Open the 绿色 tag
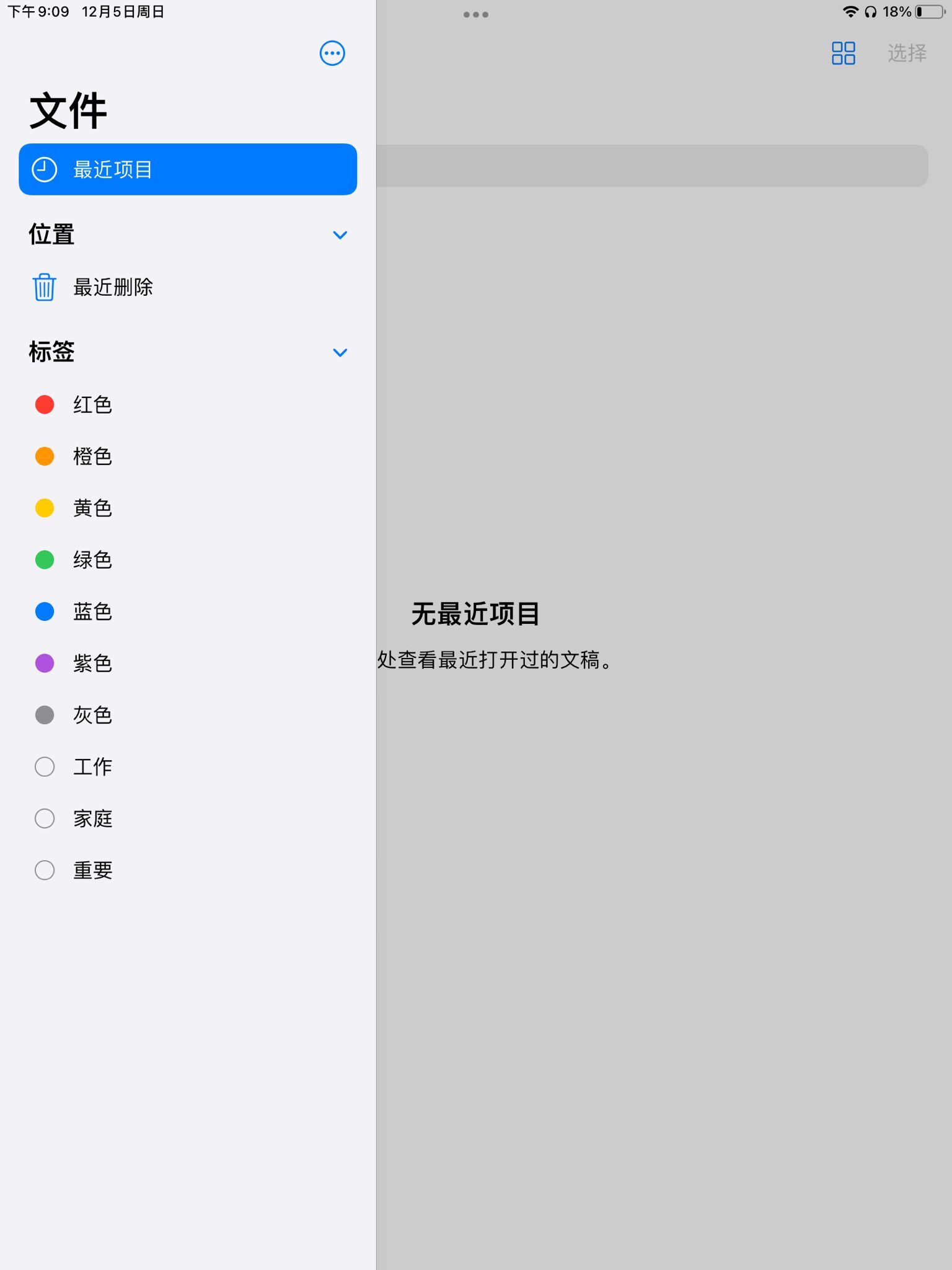Screen dimensions: 952x1270 point(92,560)
